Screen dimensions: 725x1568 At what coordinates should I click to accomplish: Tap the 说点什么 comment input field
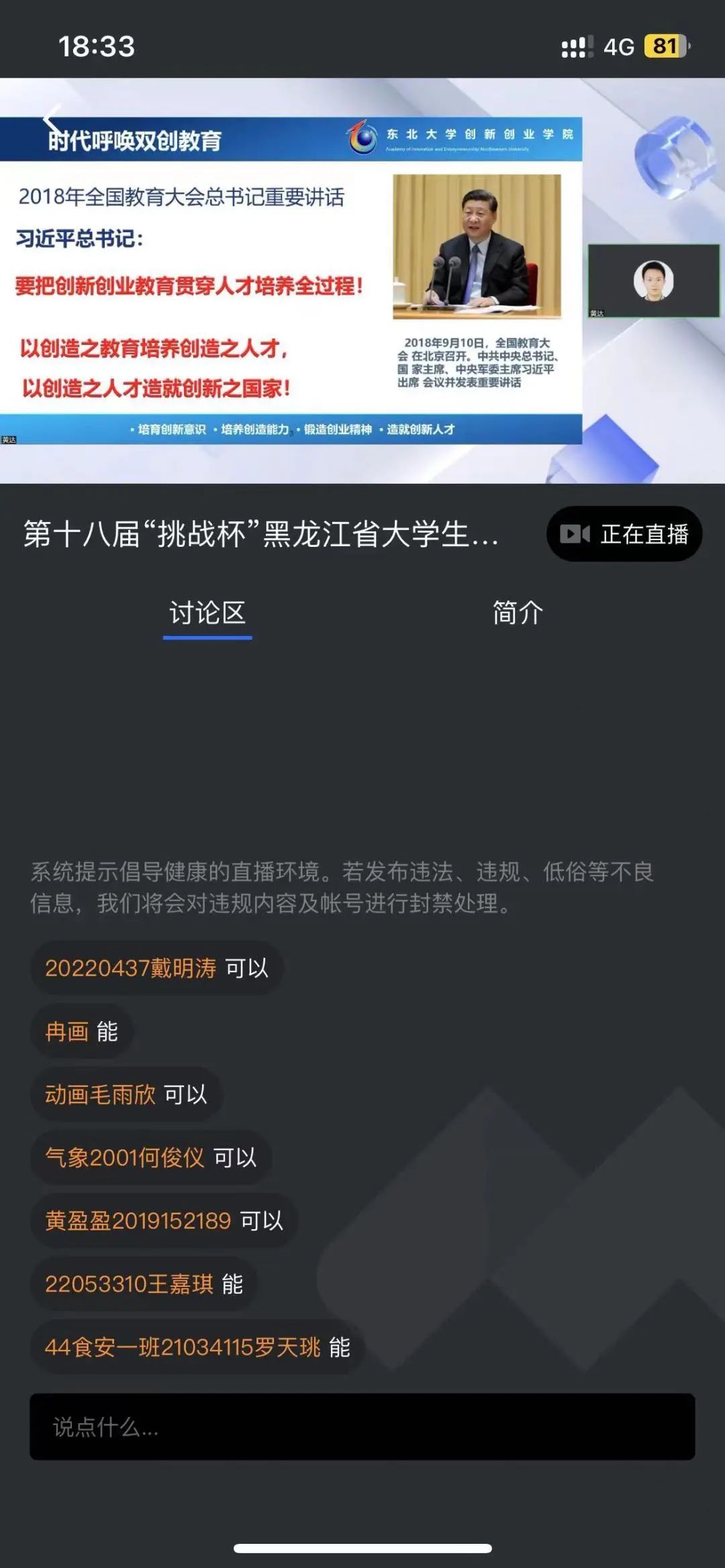point(362,1427)
